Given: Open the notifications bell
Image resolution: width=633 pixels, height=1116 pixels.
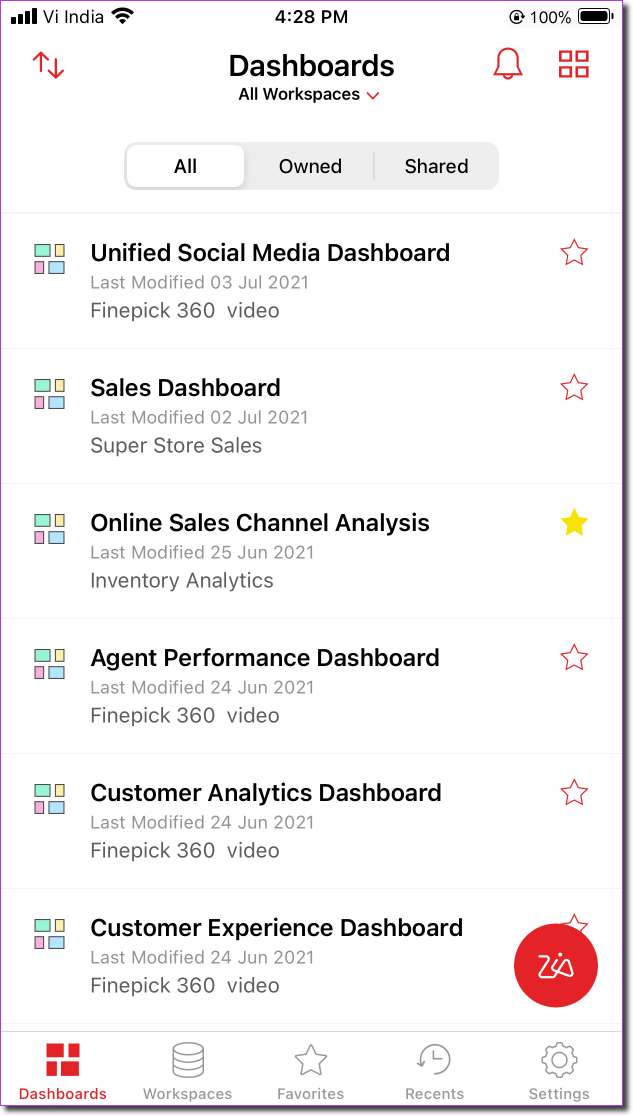Looking at the screenshot, I should tap(508, 64).
